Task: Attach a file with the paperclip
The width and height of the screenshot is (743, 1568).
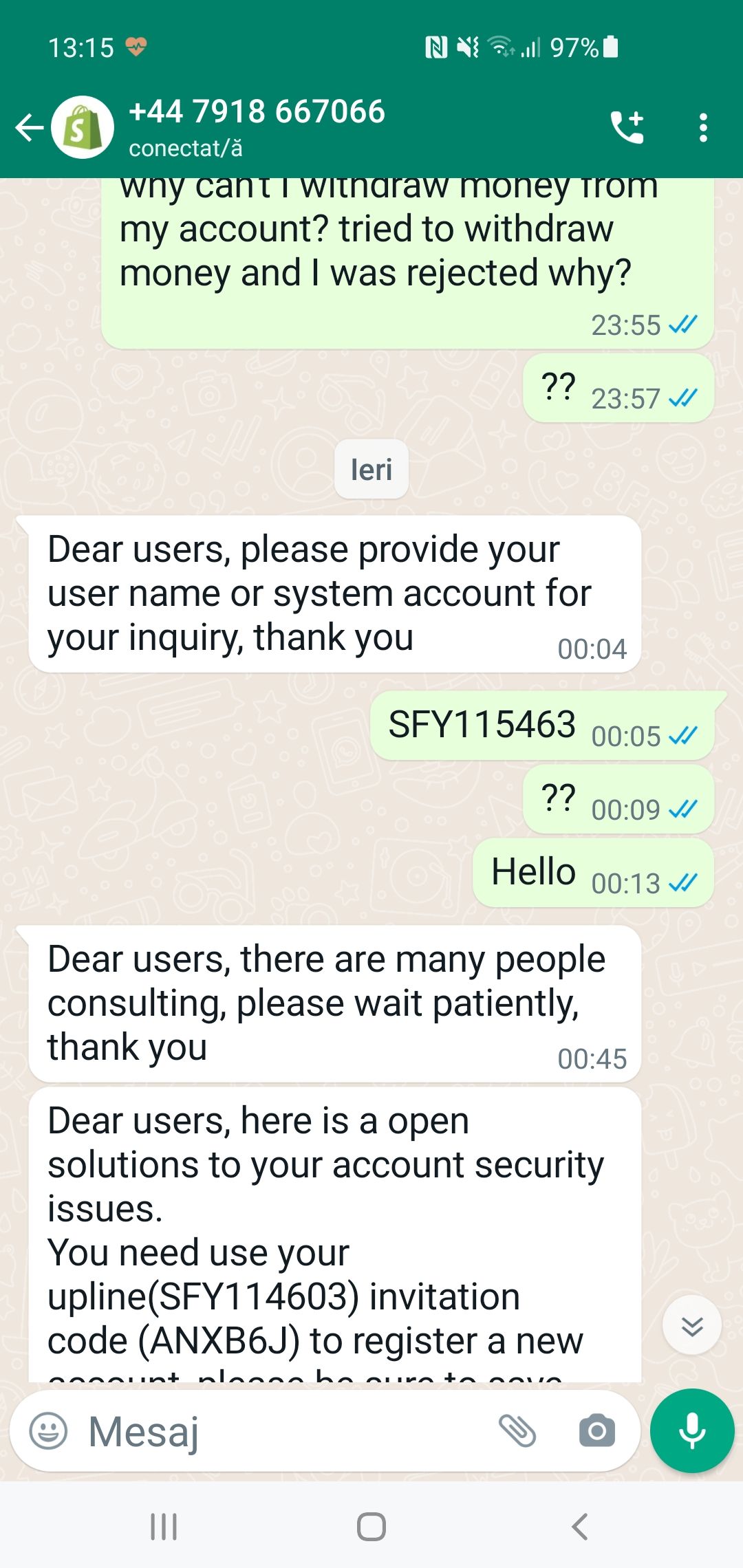Action: click(x=517, y=1431)
